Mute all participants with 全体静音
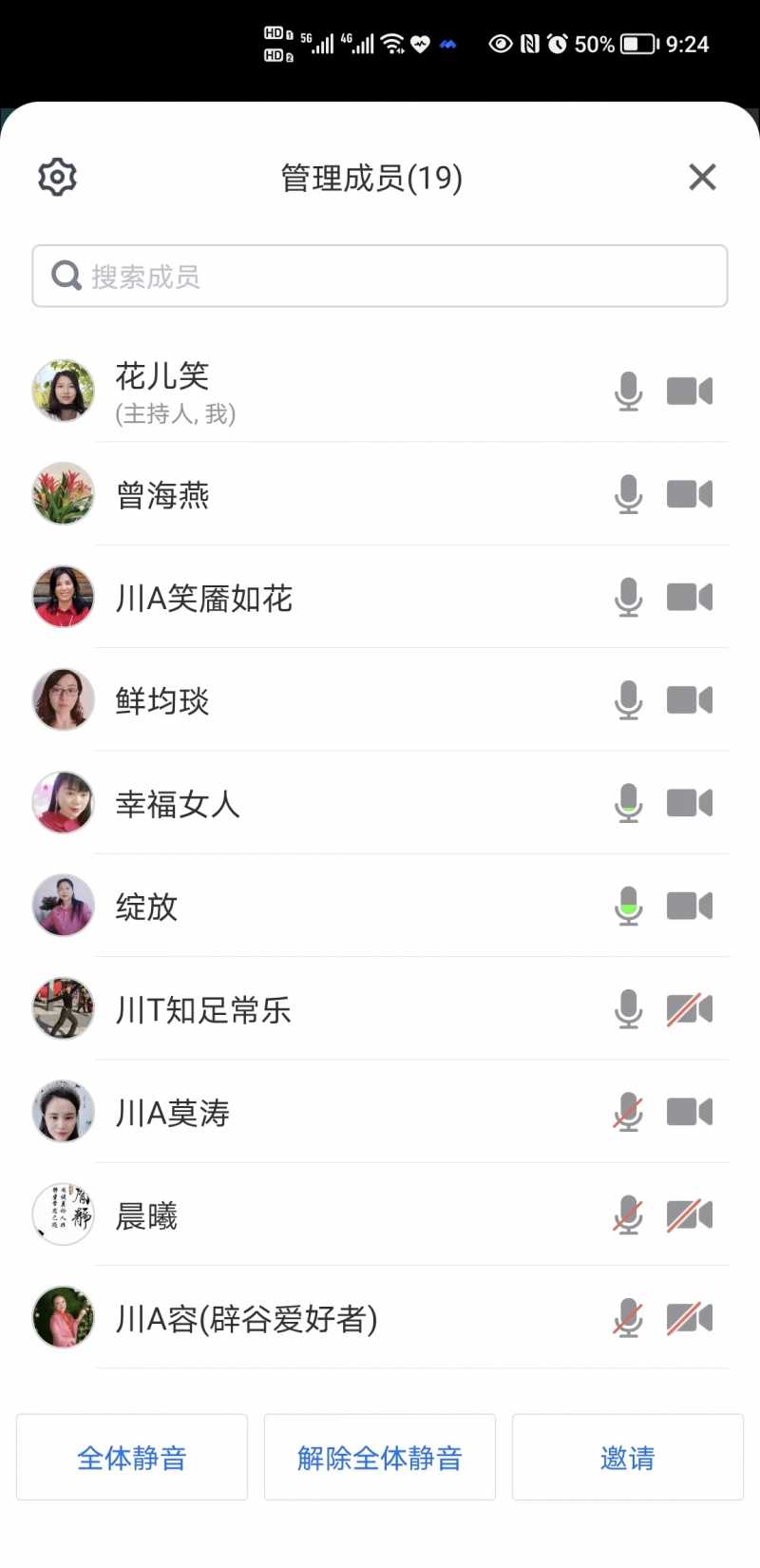The height and width of the screenshot is (1568, 760). click(132, 1458)
